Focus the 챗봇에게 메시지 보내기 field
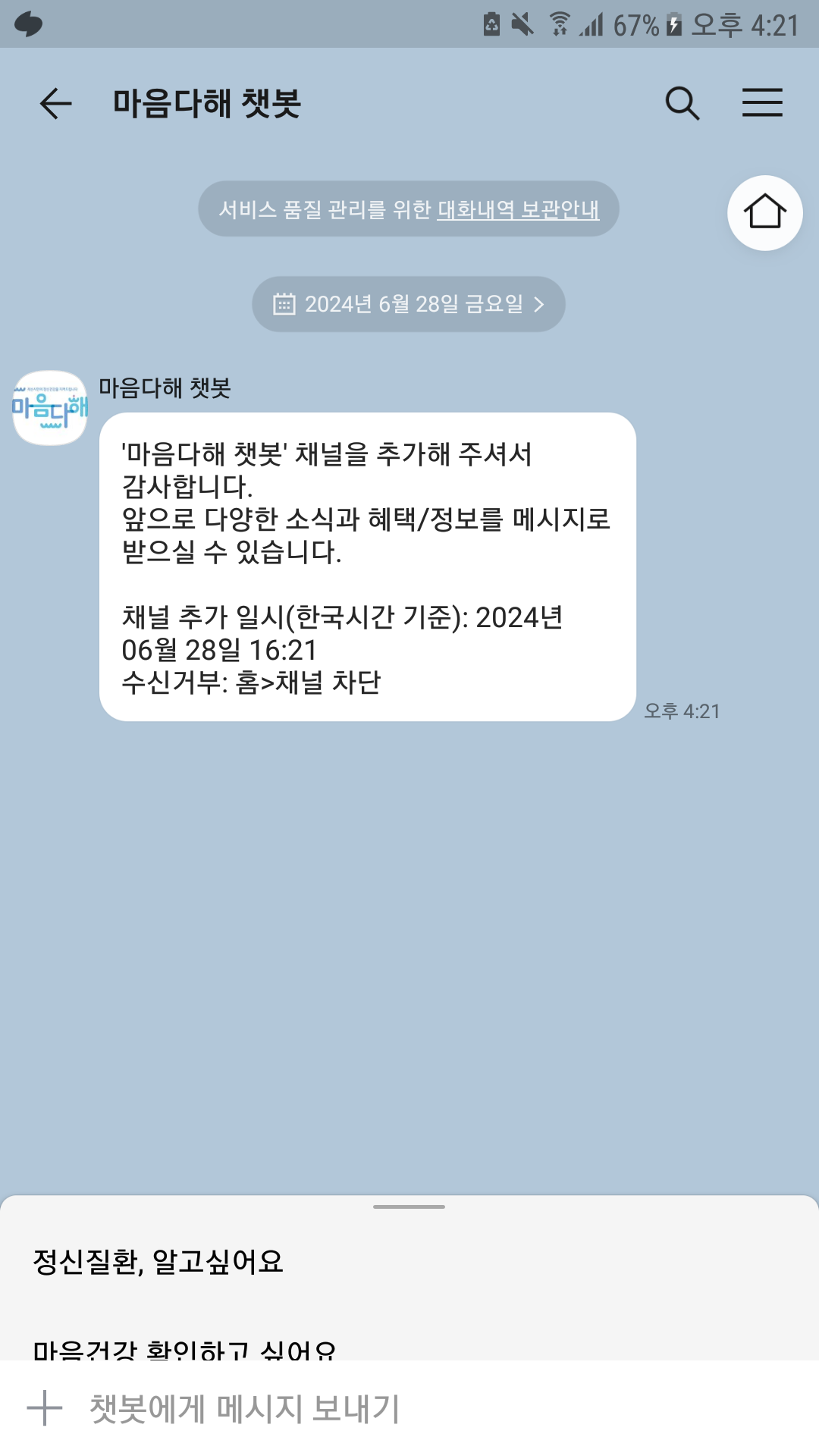The image size is (819, 1456). point(425,1408)
